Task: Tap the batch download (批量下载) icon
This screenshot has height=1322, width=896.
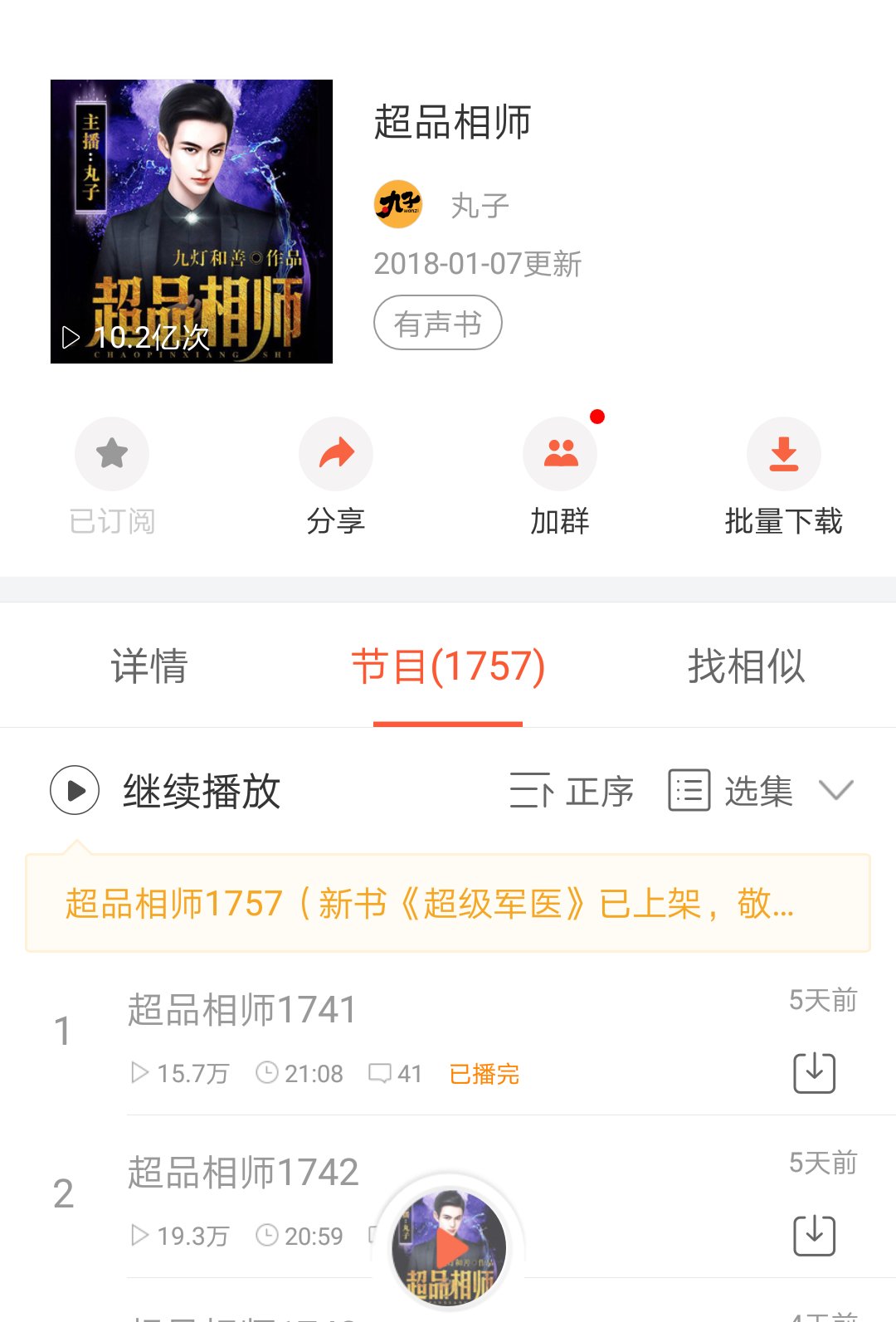Action: (784, 454)
